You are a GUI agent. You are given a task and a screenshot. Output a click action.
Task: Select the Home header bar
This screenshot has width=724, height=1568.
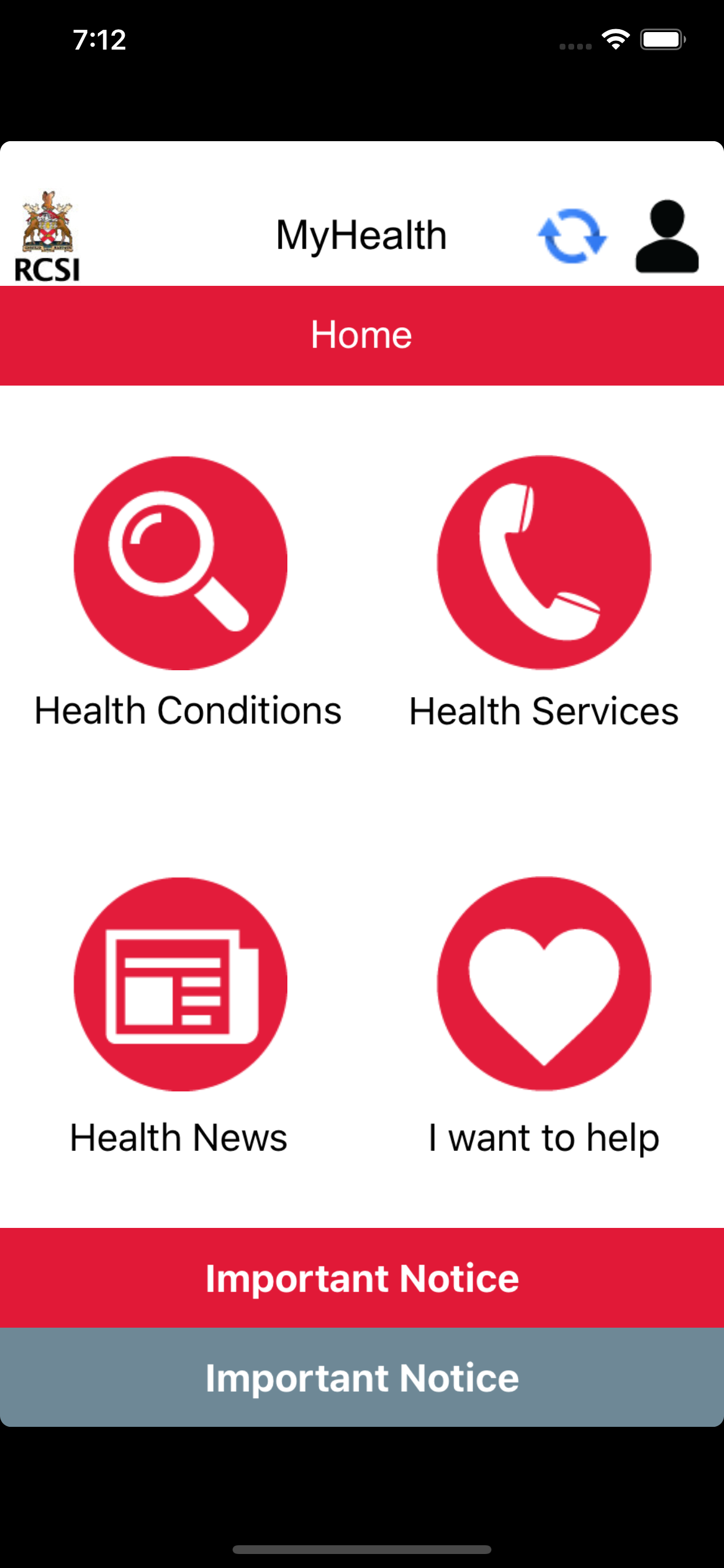pyautogui.click(x=362, y=335)
